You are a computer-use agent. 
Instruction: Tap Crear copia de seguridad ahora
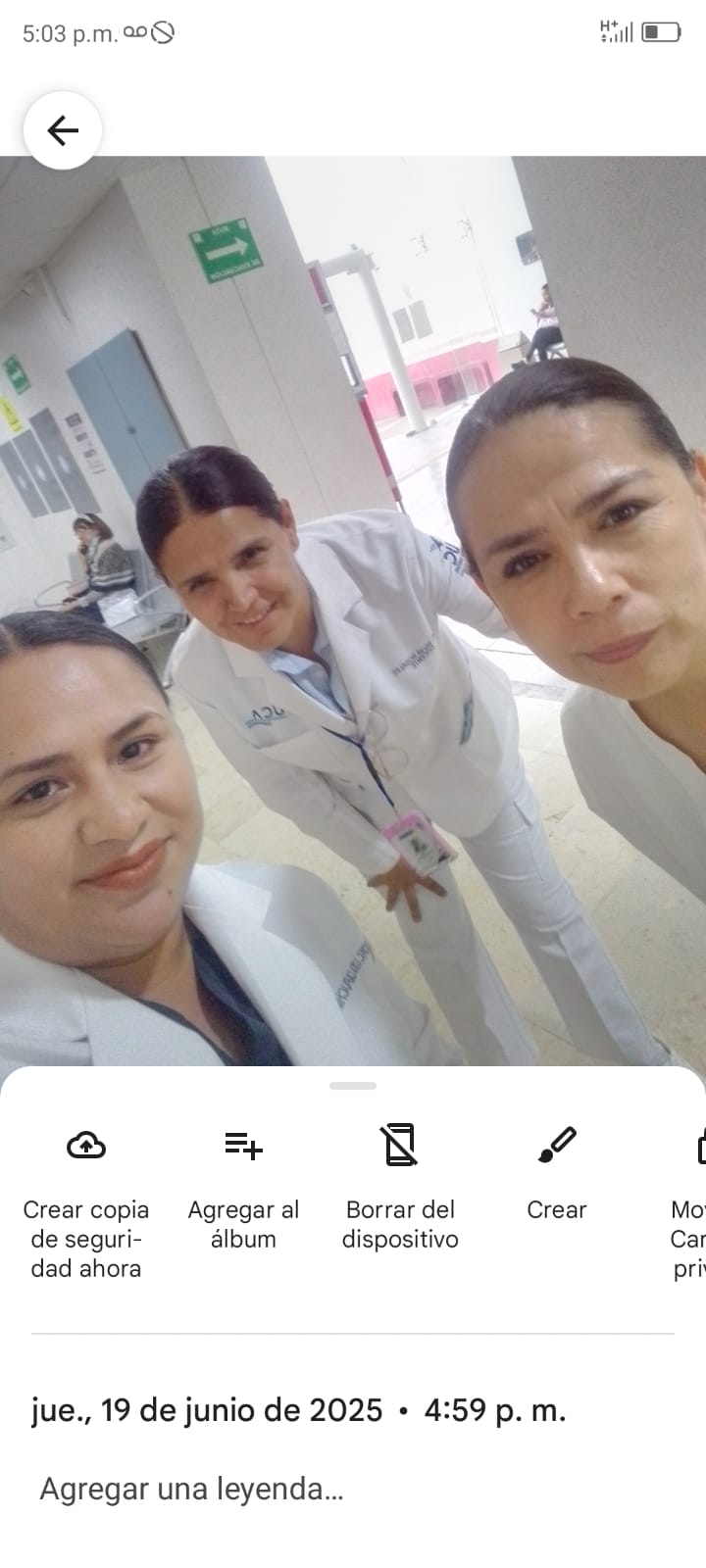click(86, 1203)
